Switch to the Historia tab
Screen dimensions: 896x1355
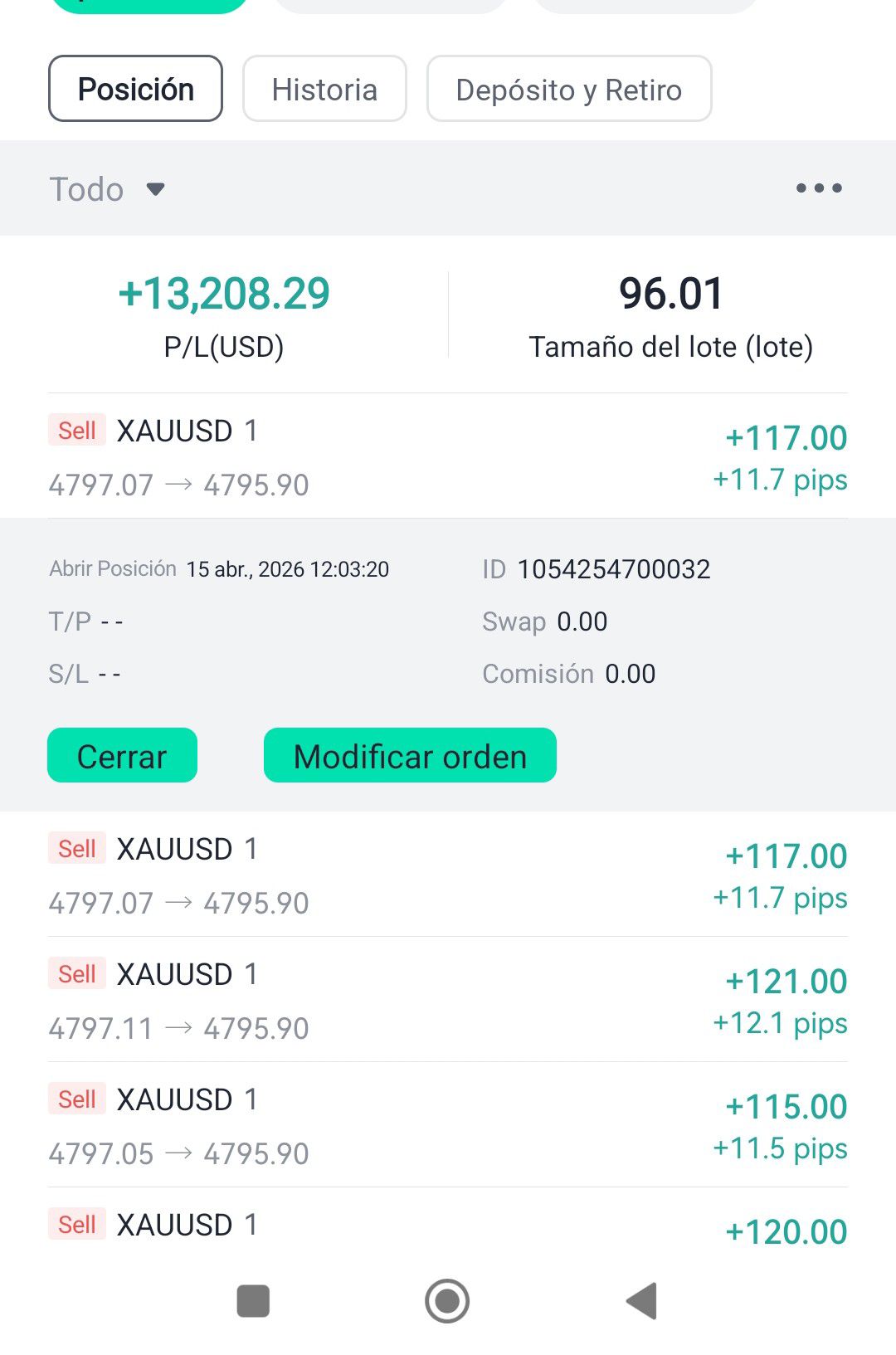324,90
